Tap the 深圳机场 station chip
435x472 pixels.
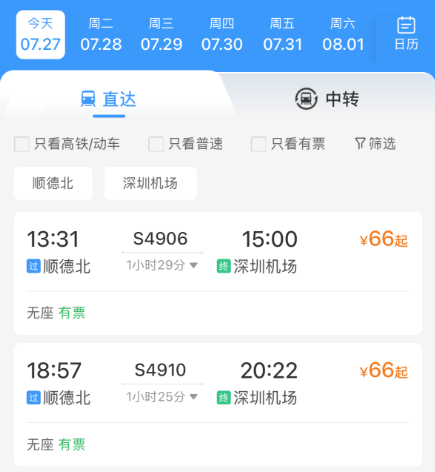click(x=150, y=183)
